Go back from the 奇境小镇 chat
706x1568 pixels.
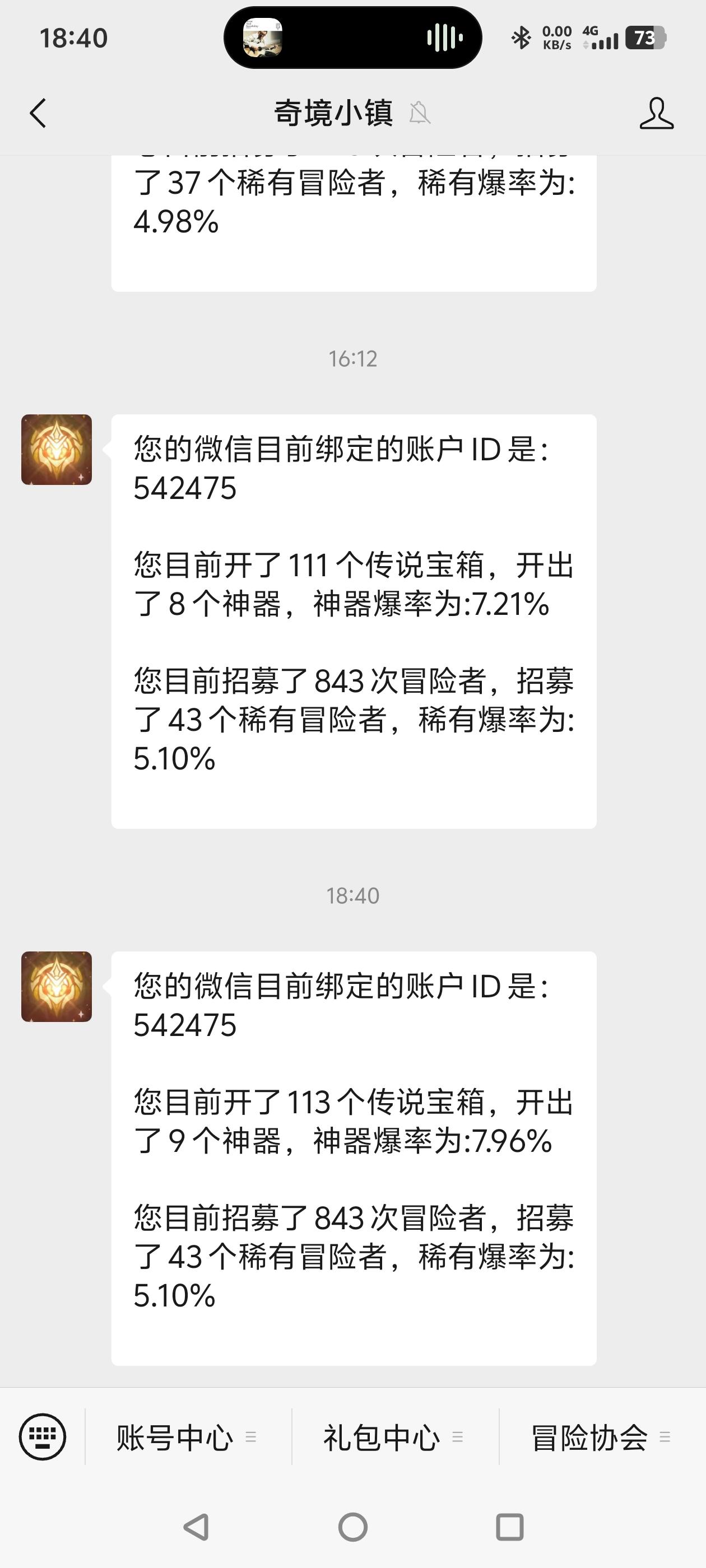[38, 113]
